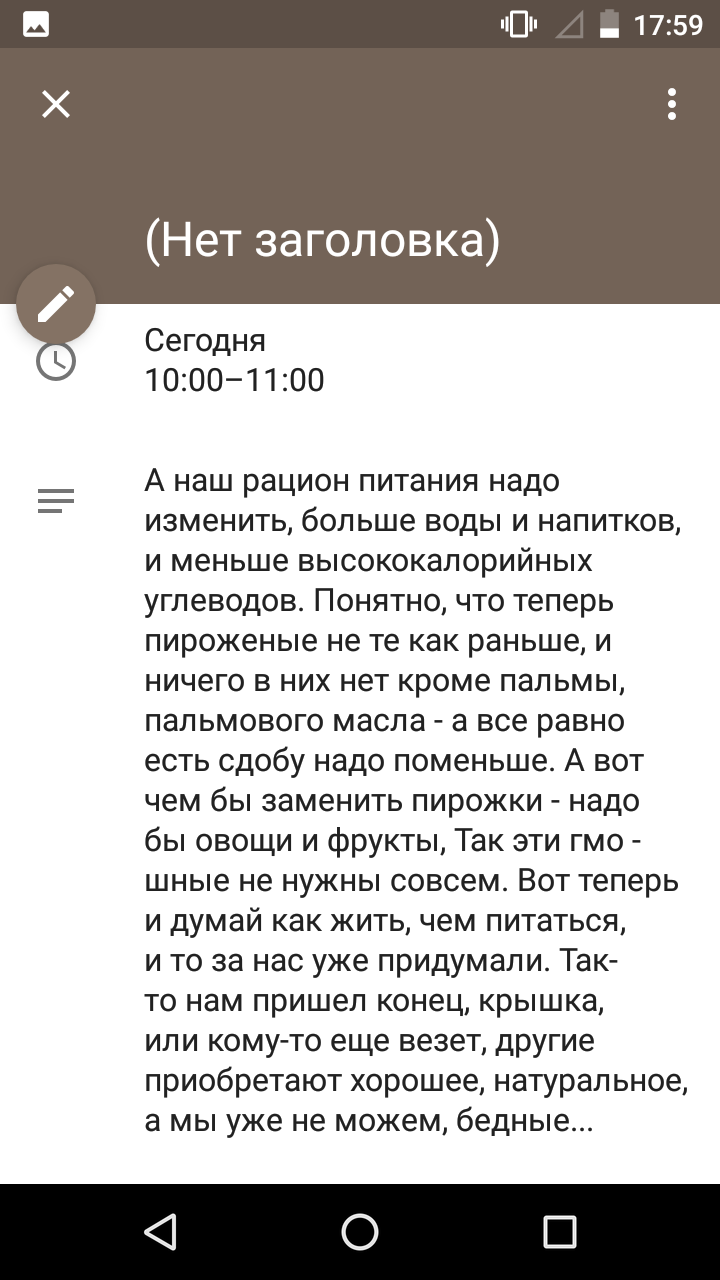Image resolution: width=720 pixels, height=1280 pixels.
Task: Edit this event with the pencil button
Action: [x=56, y=304]
